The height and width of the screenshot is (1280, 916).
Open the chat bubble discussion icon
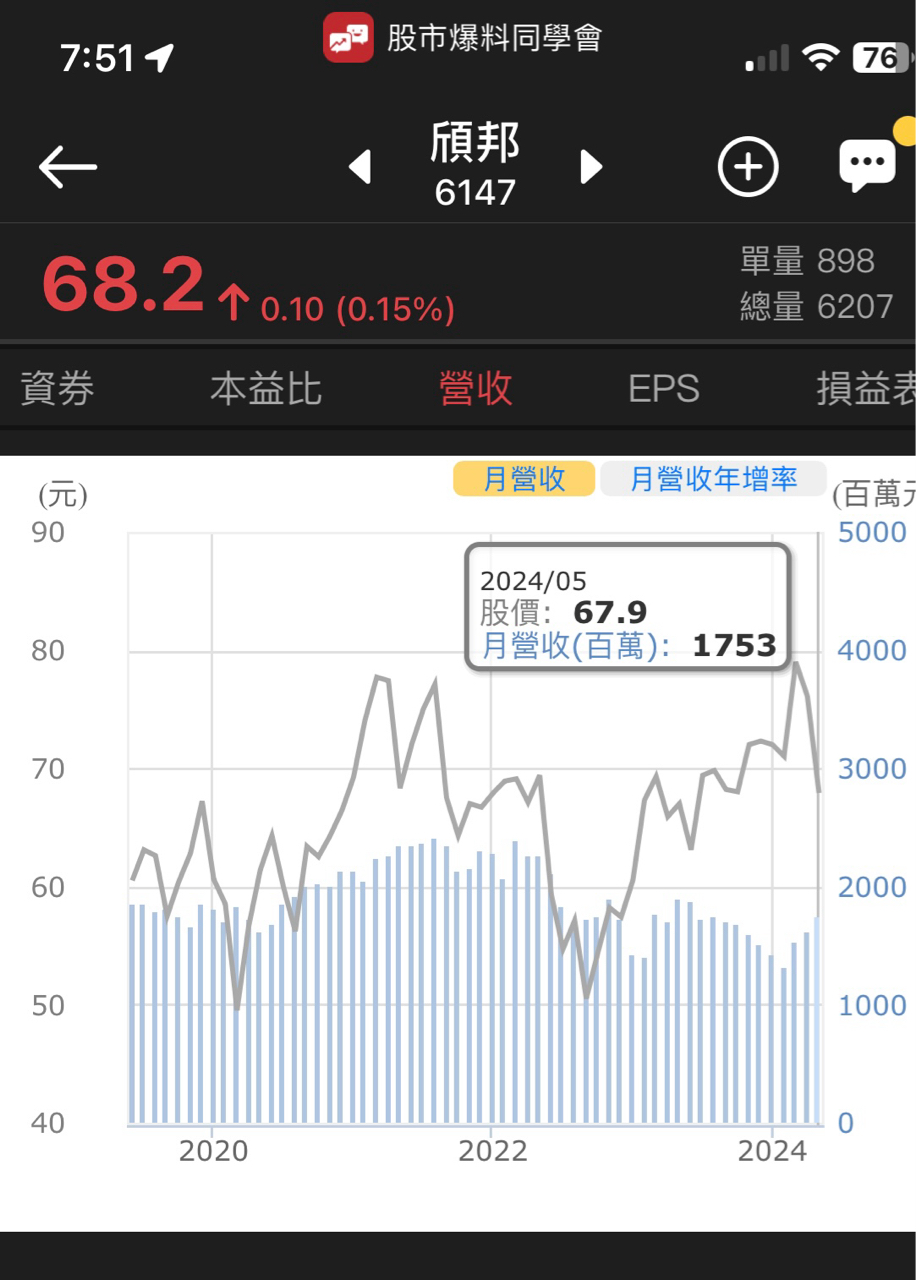(x=866, y=164)
